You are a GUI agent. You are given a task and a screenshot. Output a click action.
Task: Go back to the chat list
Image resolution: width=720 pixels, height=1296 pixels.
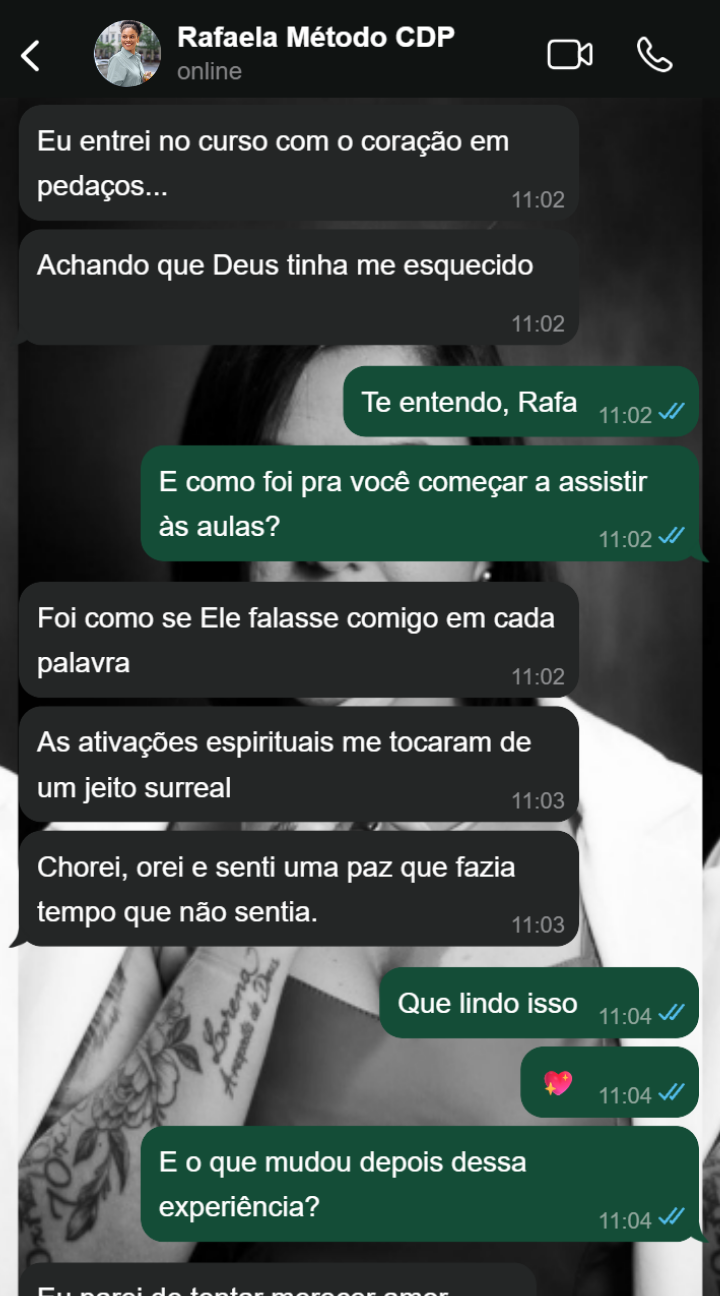(x=31, y=55)
